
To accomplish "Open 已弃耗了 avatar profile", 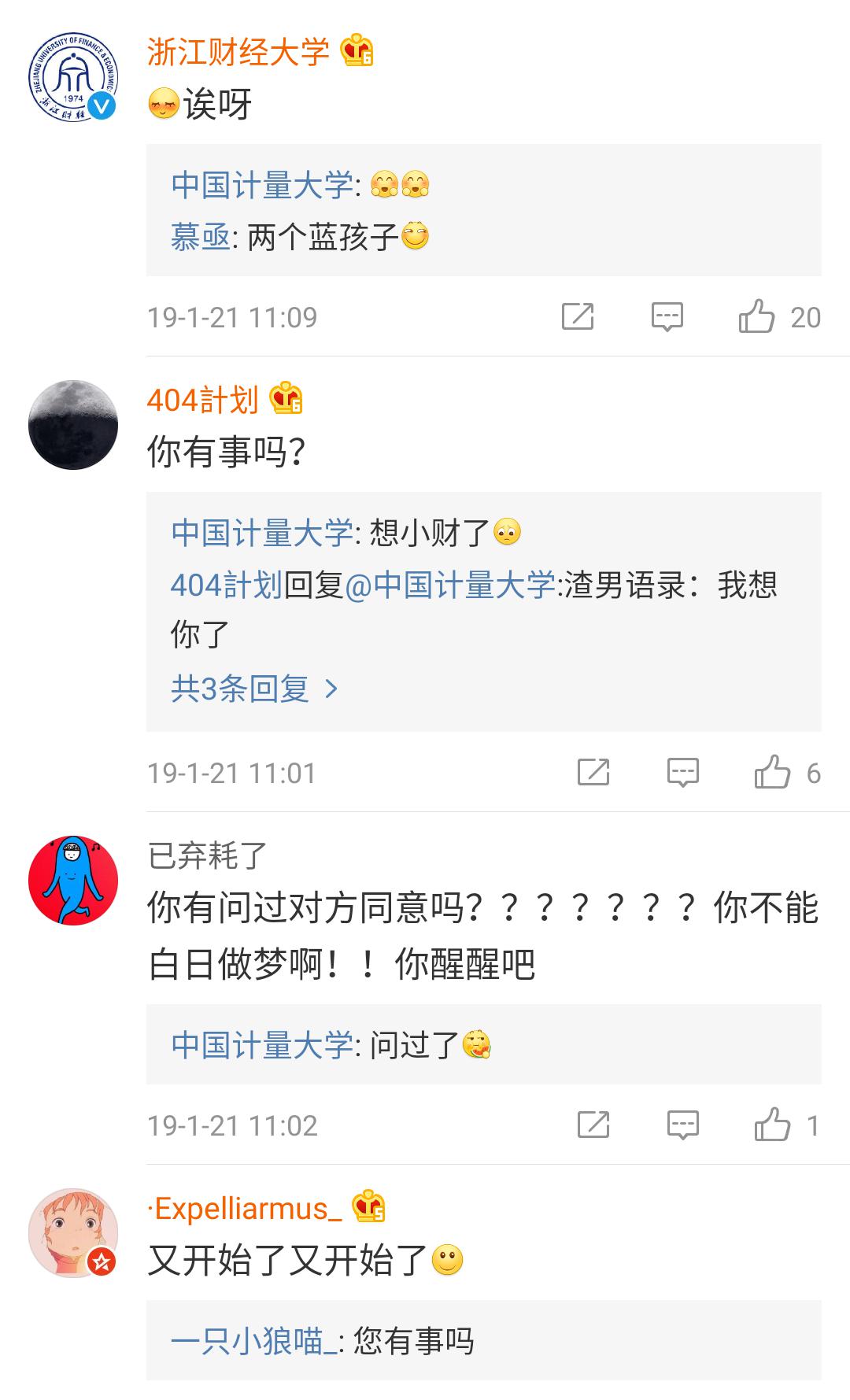I will coord(73,881).
